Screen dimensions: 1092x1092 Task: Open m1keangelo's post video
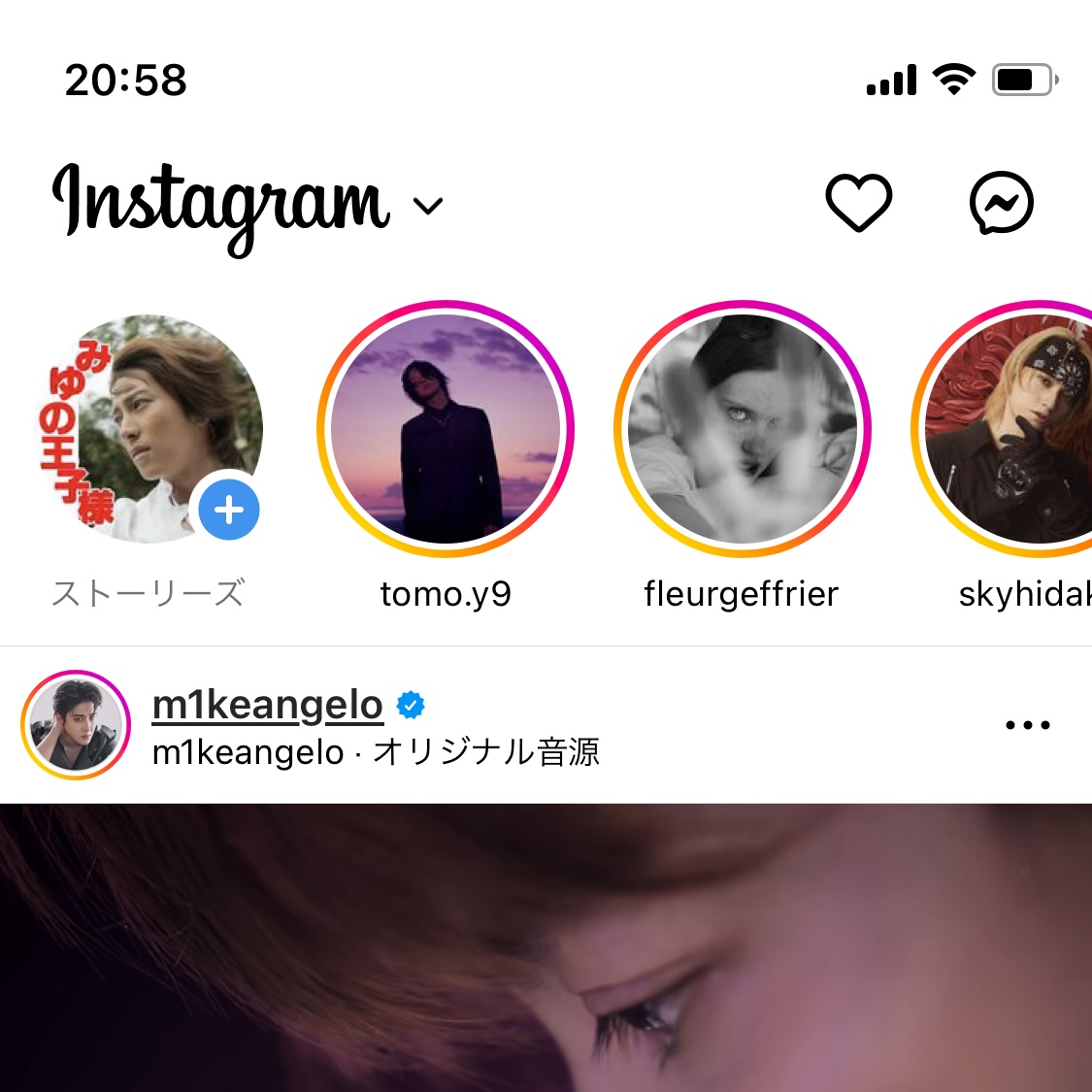(x=546, y=946)
